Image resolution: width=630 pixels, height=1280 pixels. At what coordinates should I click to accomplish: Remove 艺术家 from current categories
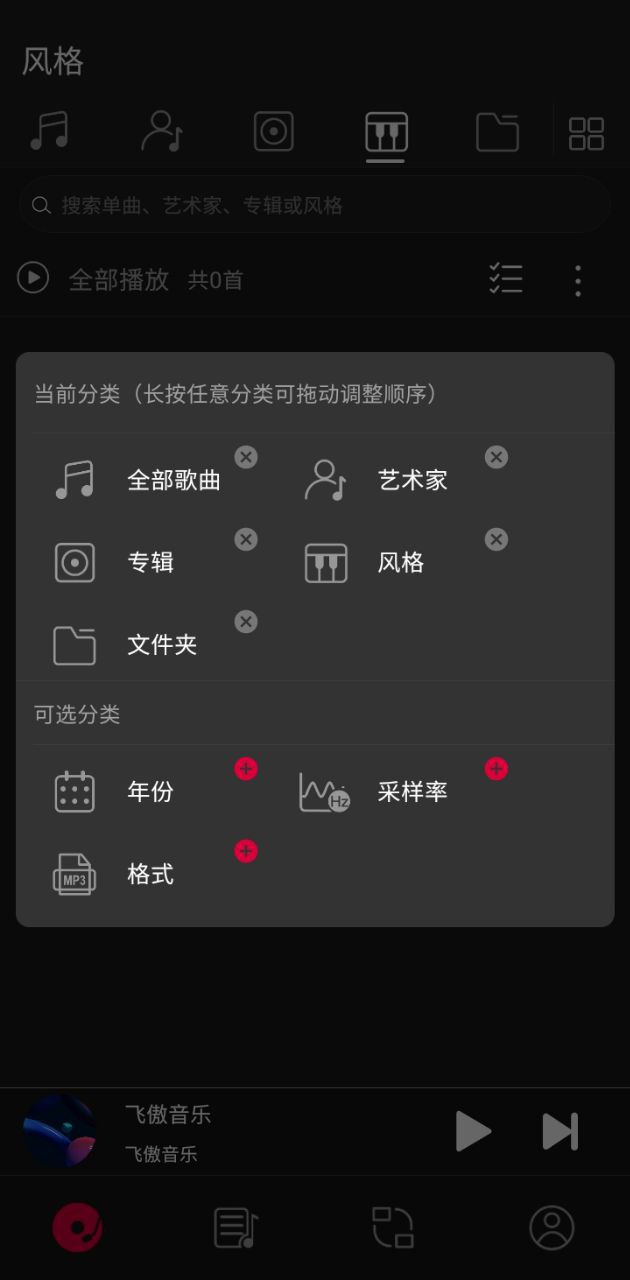point(496,457)
